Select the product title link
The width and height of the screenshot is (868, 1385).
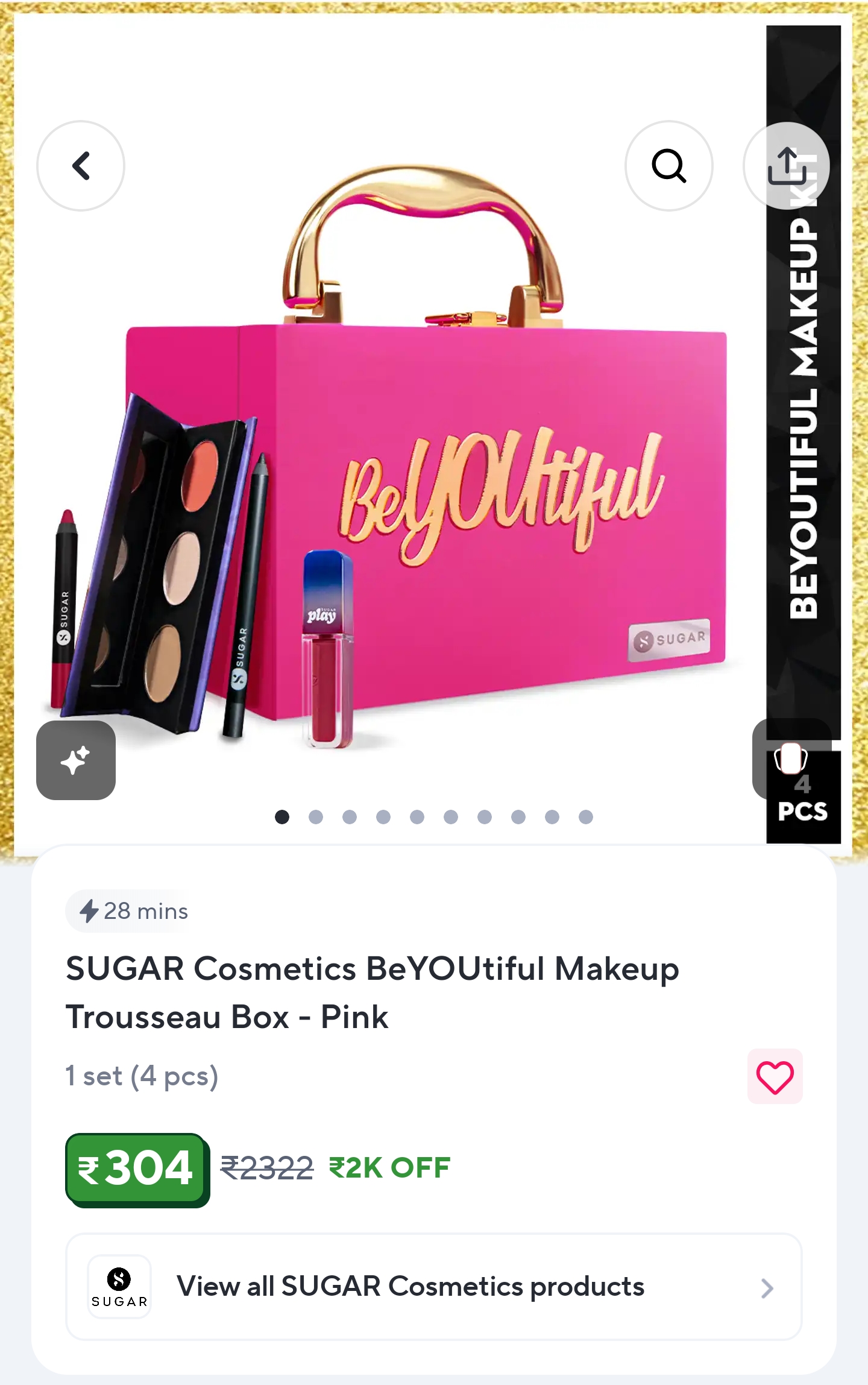tap(373, 994)
